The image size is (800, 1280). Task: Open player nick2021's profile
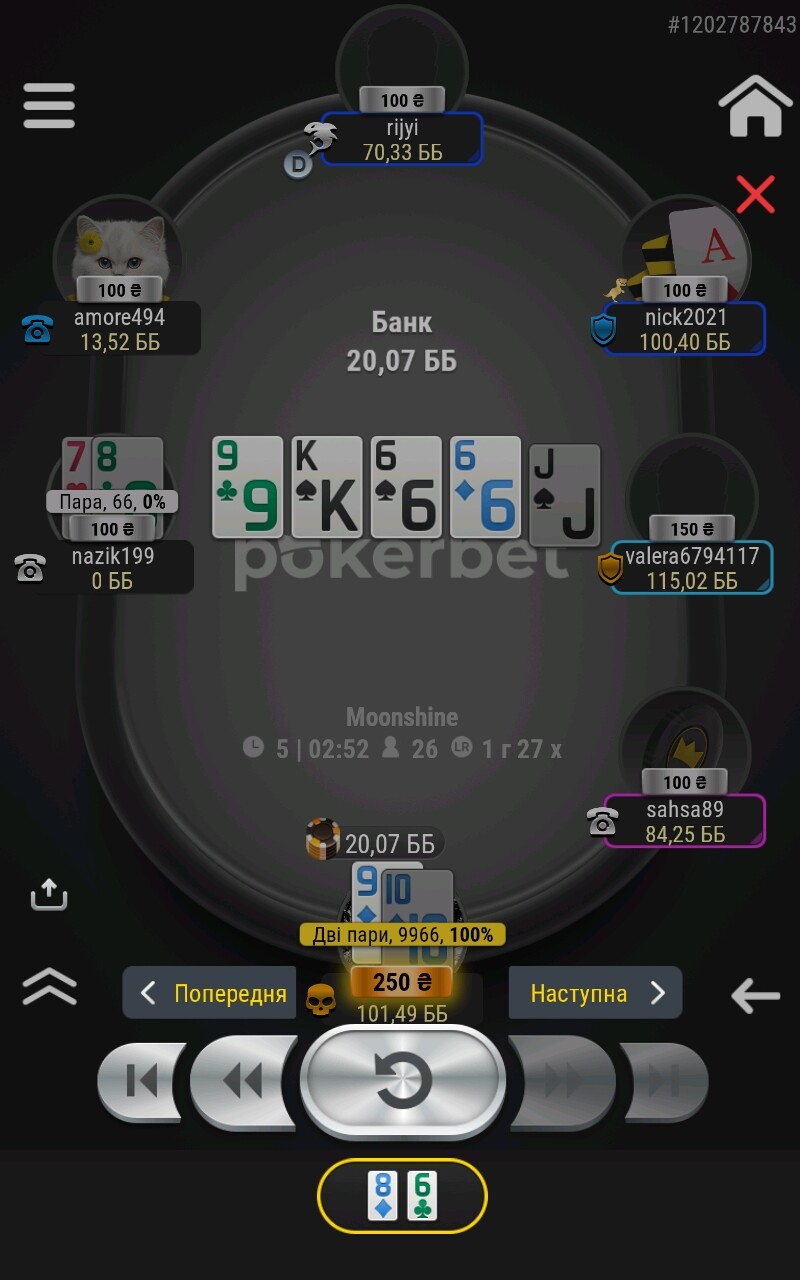click(x=685, y=328)
